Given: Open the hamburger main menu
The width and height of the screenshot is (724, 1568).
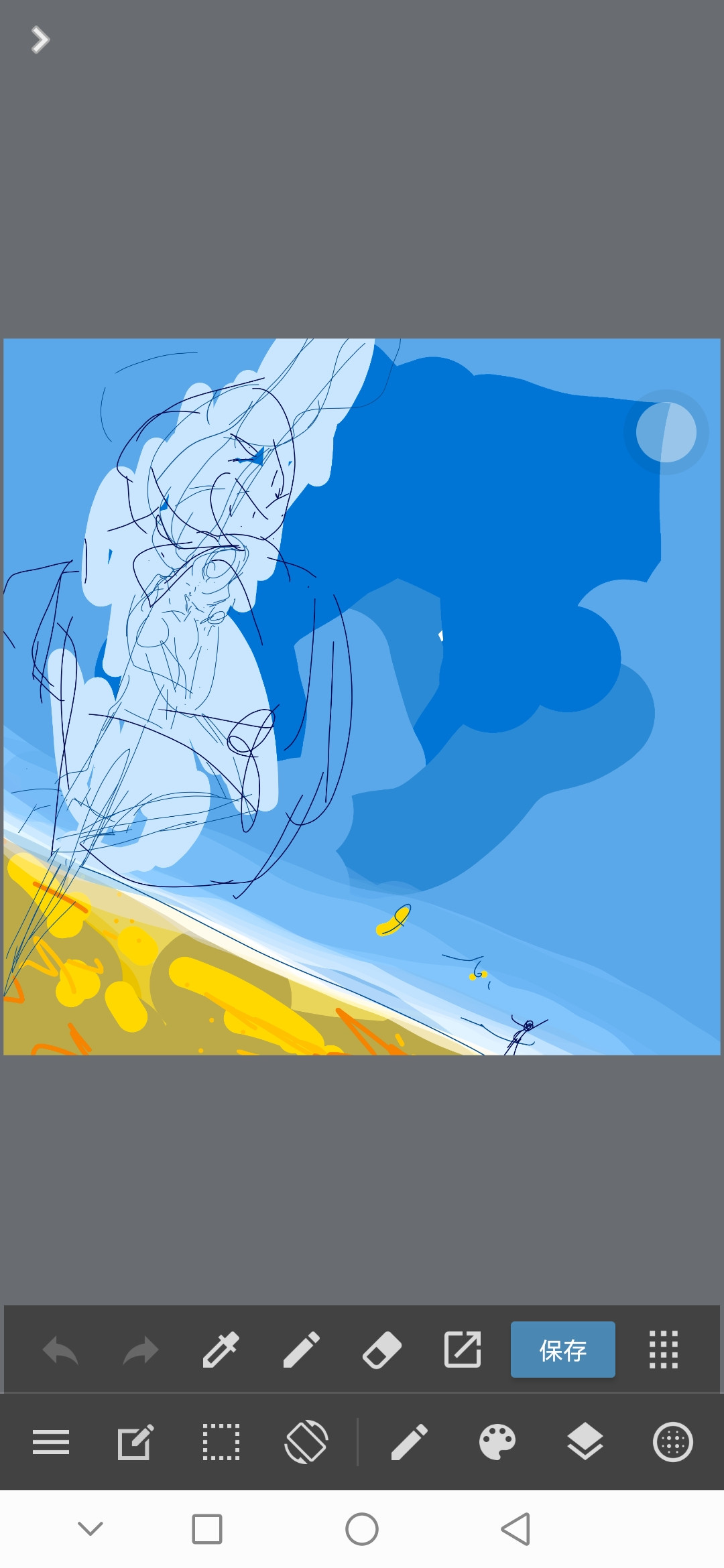Looking at the screenshot, I should tap(51, 1442).
